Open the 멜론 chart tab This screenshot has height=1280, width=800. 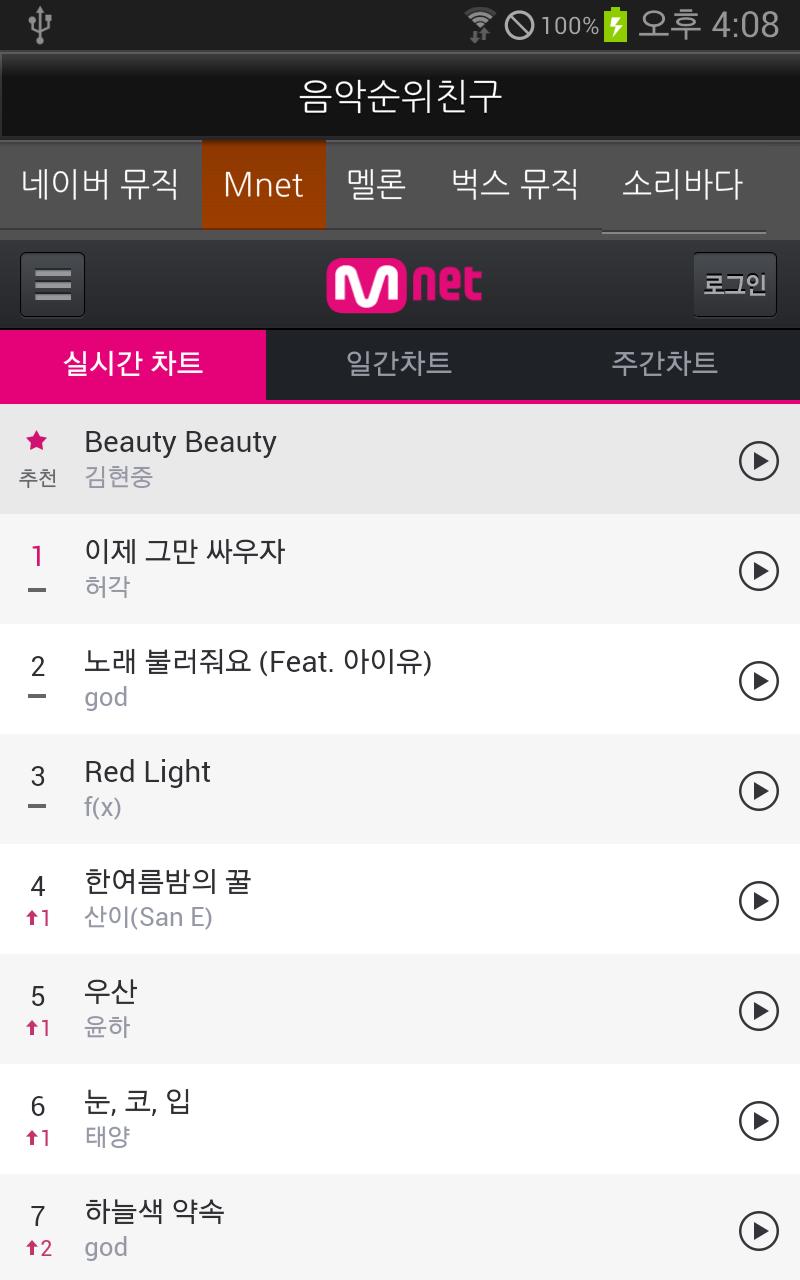[375, 185]
